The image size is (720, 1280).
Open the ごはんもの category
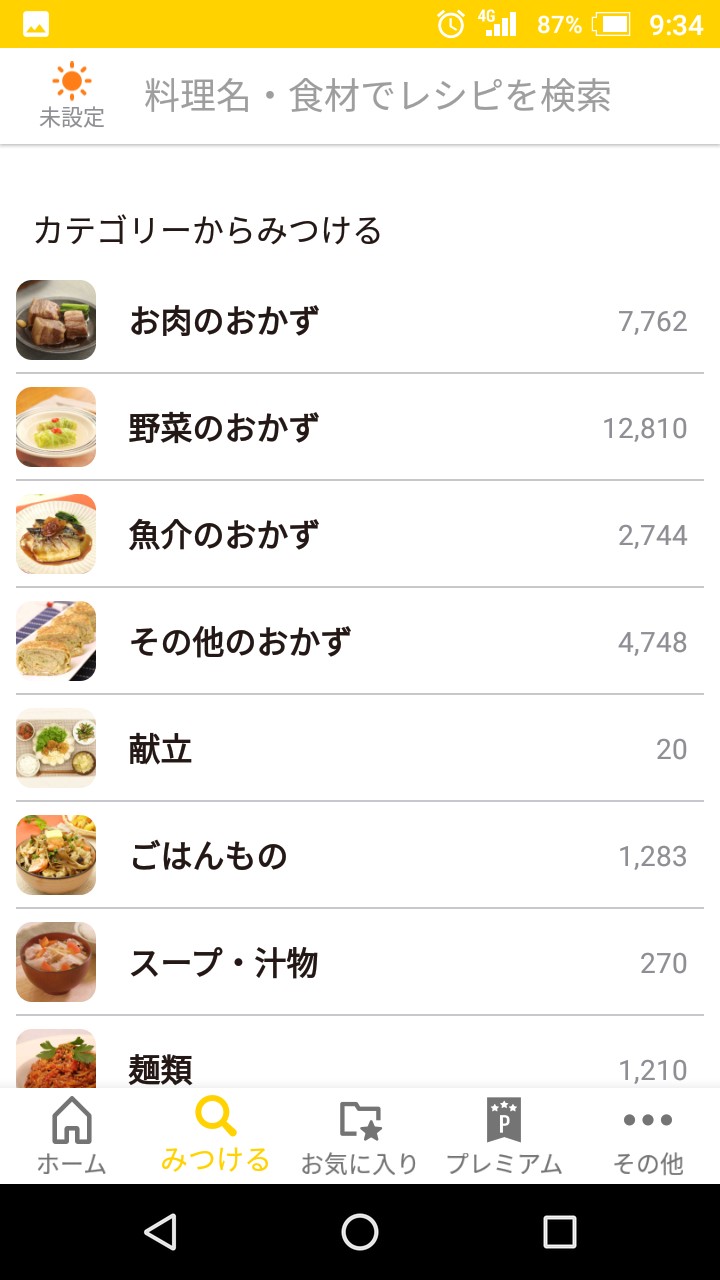coord(360,856)
